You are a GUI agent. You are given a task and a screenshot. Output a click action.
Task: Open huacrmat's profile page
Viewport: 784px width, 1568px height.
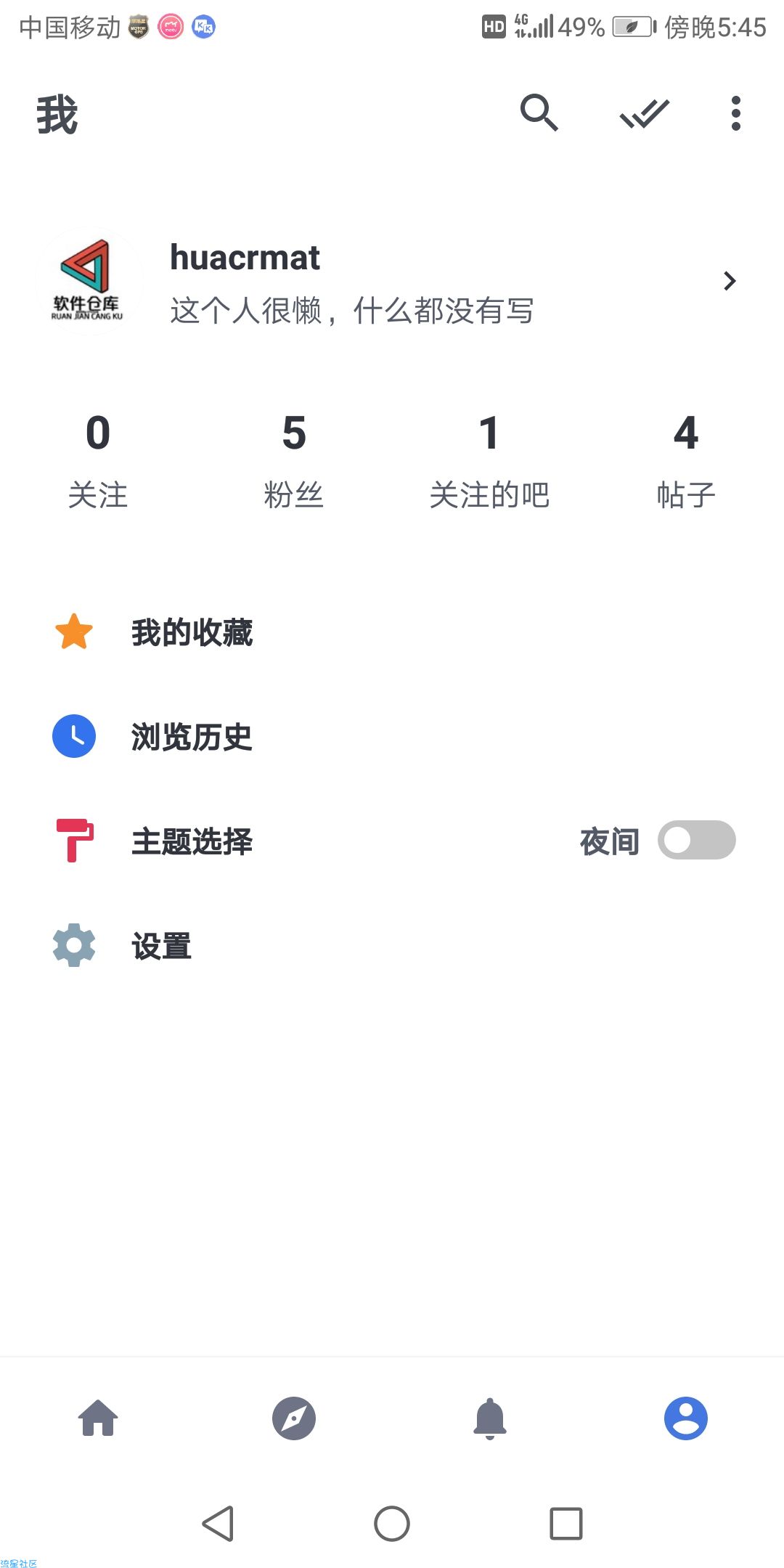(392, 282)
